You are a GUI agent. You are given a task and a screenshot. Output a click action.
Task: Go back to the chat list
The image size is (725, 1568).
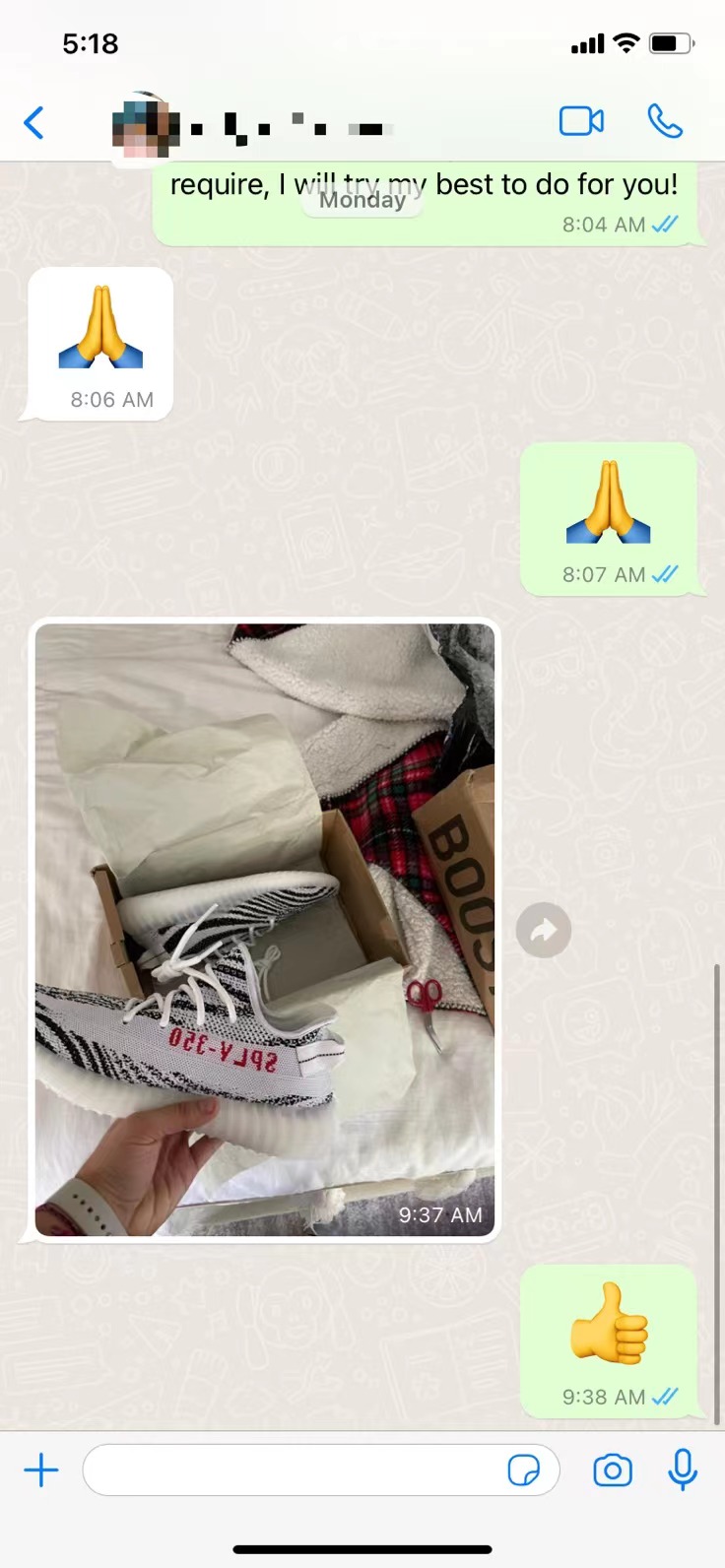[34, 123]
